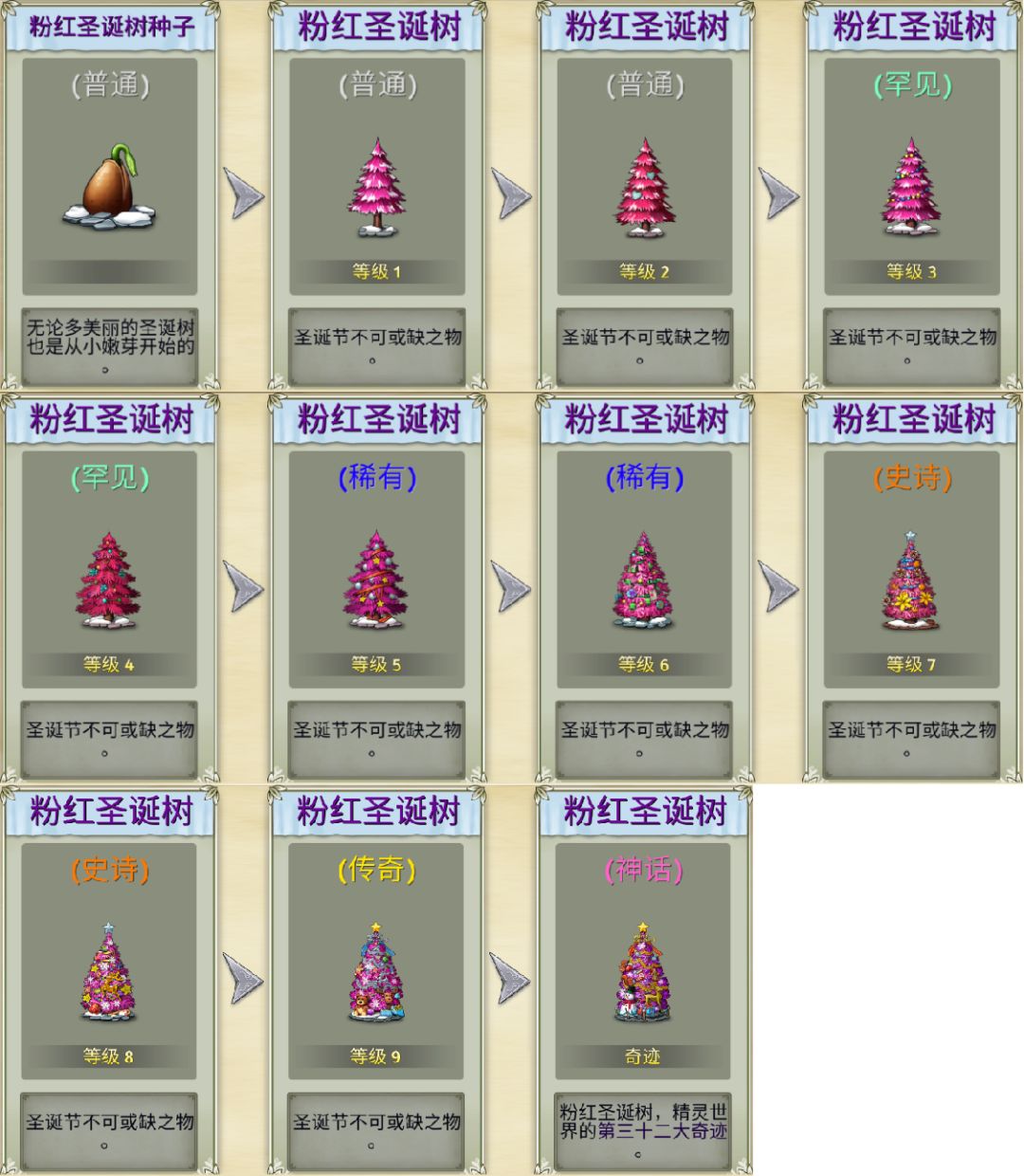Select the Level 9 传奇 tree image

(x=376, y=972)
